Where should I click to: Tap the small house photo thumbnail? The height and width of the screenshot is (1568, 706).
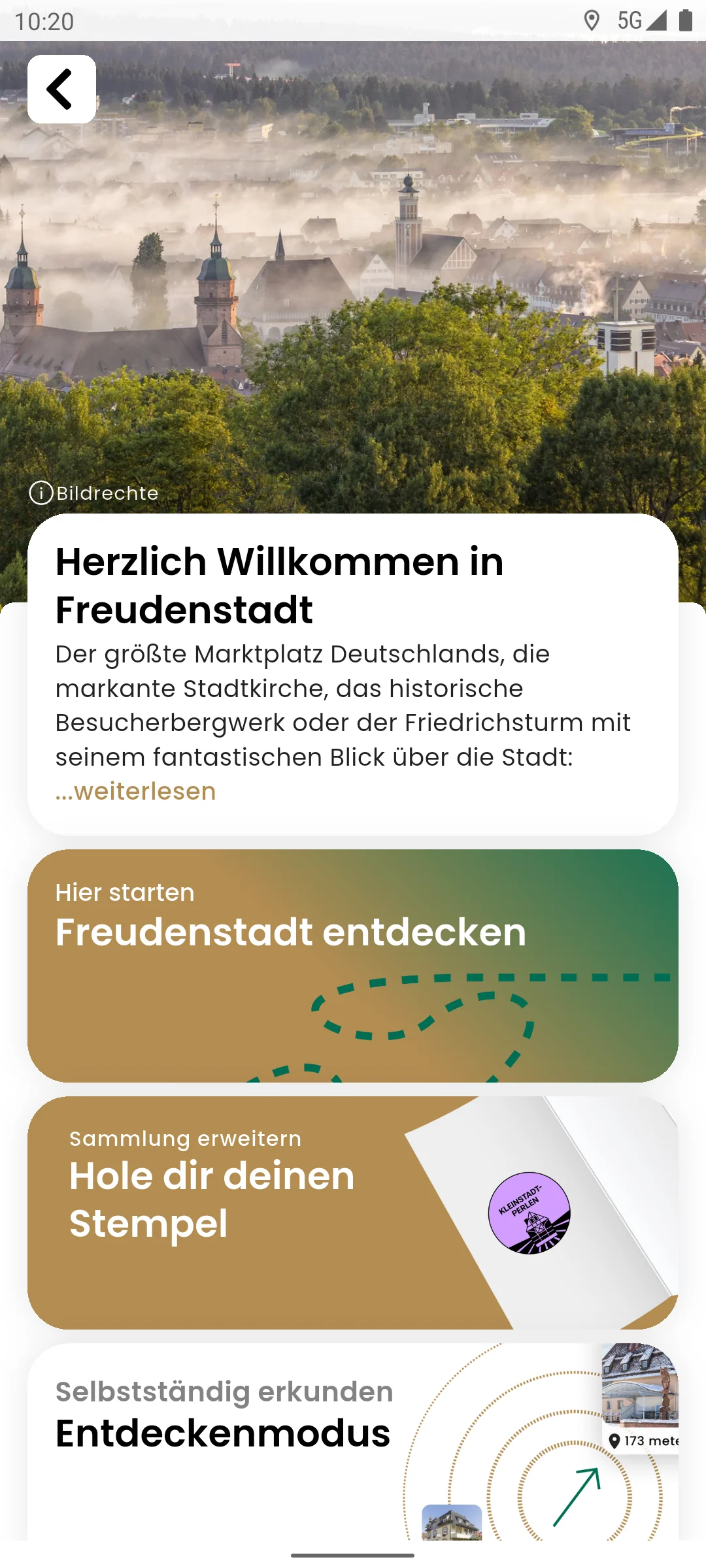tap(451, 1522)
